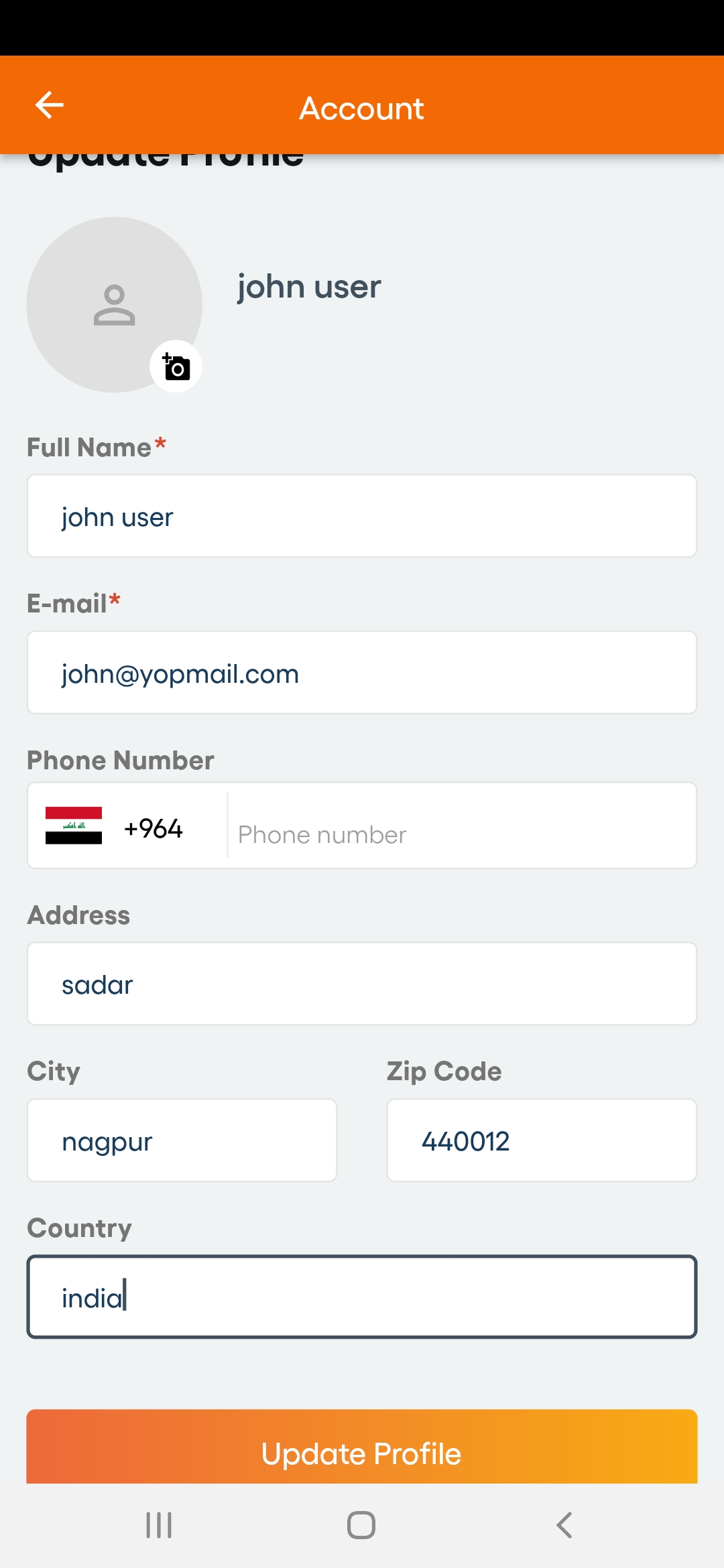Go back using the header arrow
Viewport: 724px width, 1568px height.
coord(49,105)
